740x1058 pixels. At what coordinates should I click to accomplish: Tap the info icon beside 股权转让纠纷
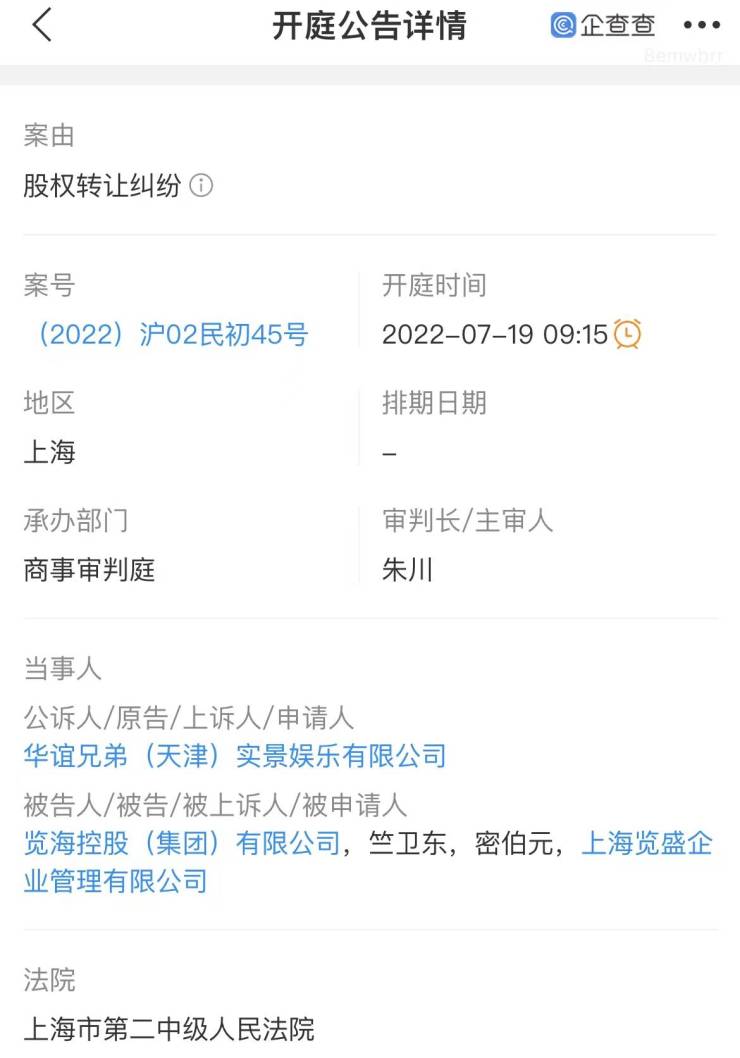pyautogui.click(x=201, y=186)
